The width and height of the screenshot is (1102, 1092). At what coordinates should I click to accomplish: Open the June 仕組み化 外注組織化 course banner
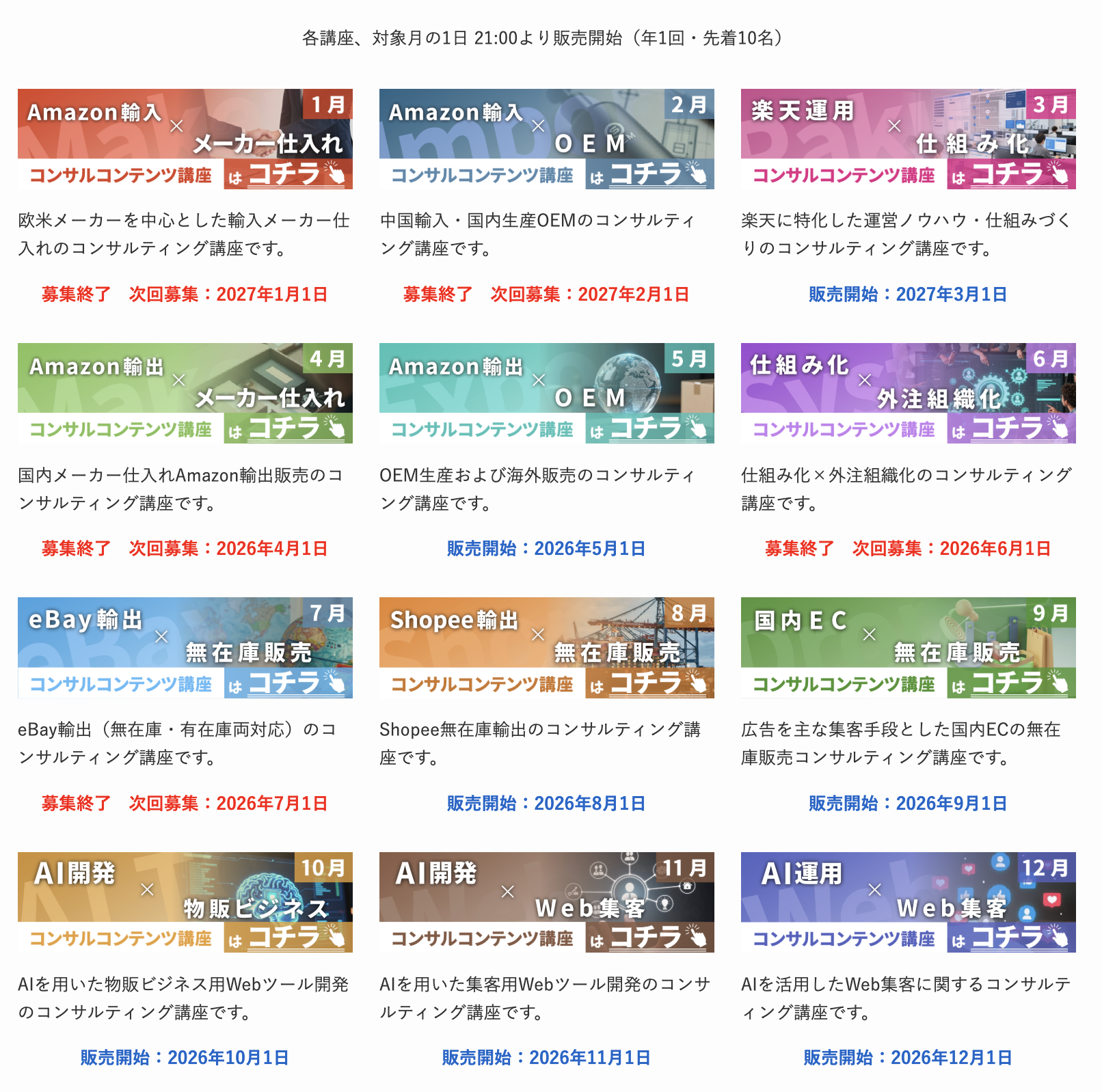click(908, 393)
